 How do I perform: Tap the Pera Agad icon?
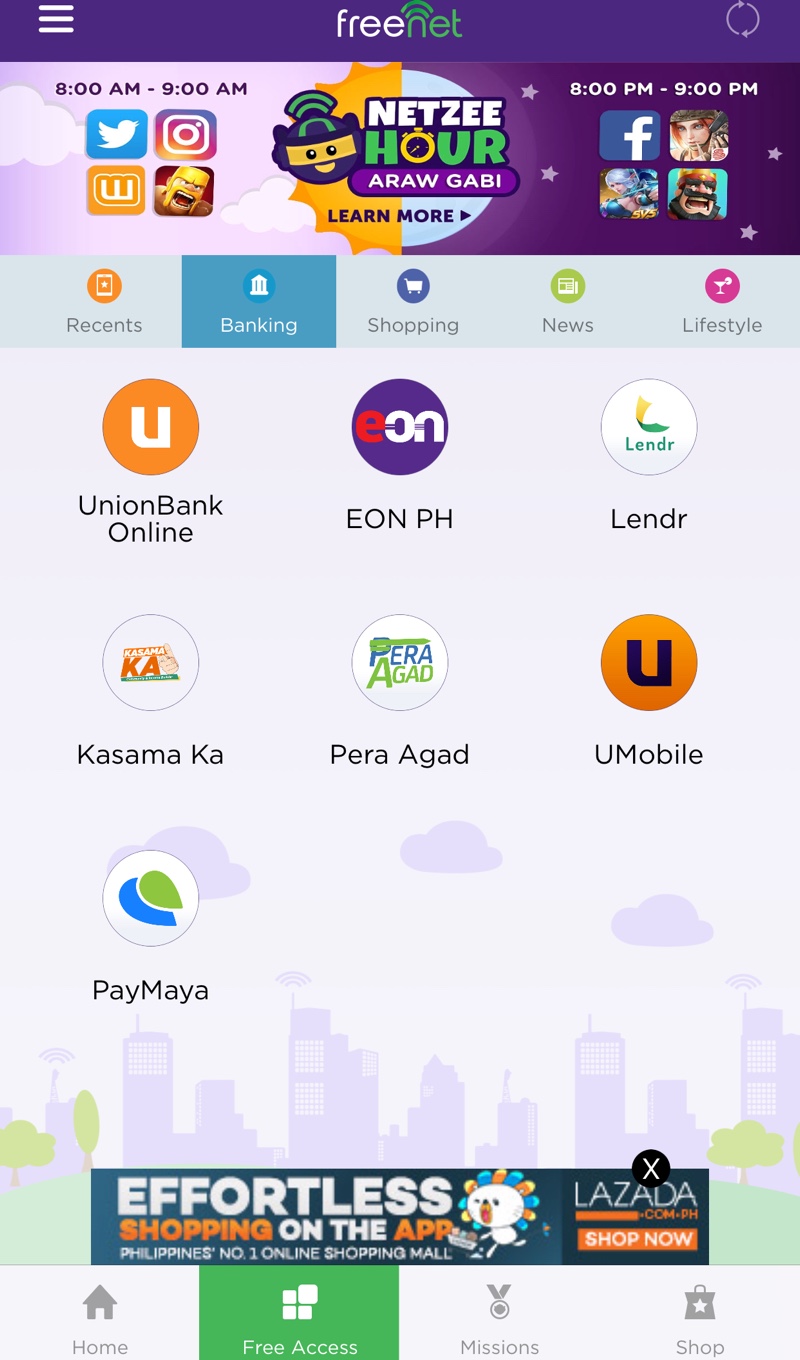click(400, 663)
